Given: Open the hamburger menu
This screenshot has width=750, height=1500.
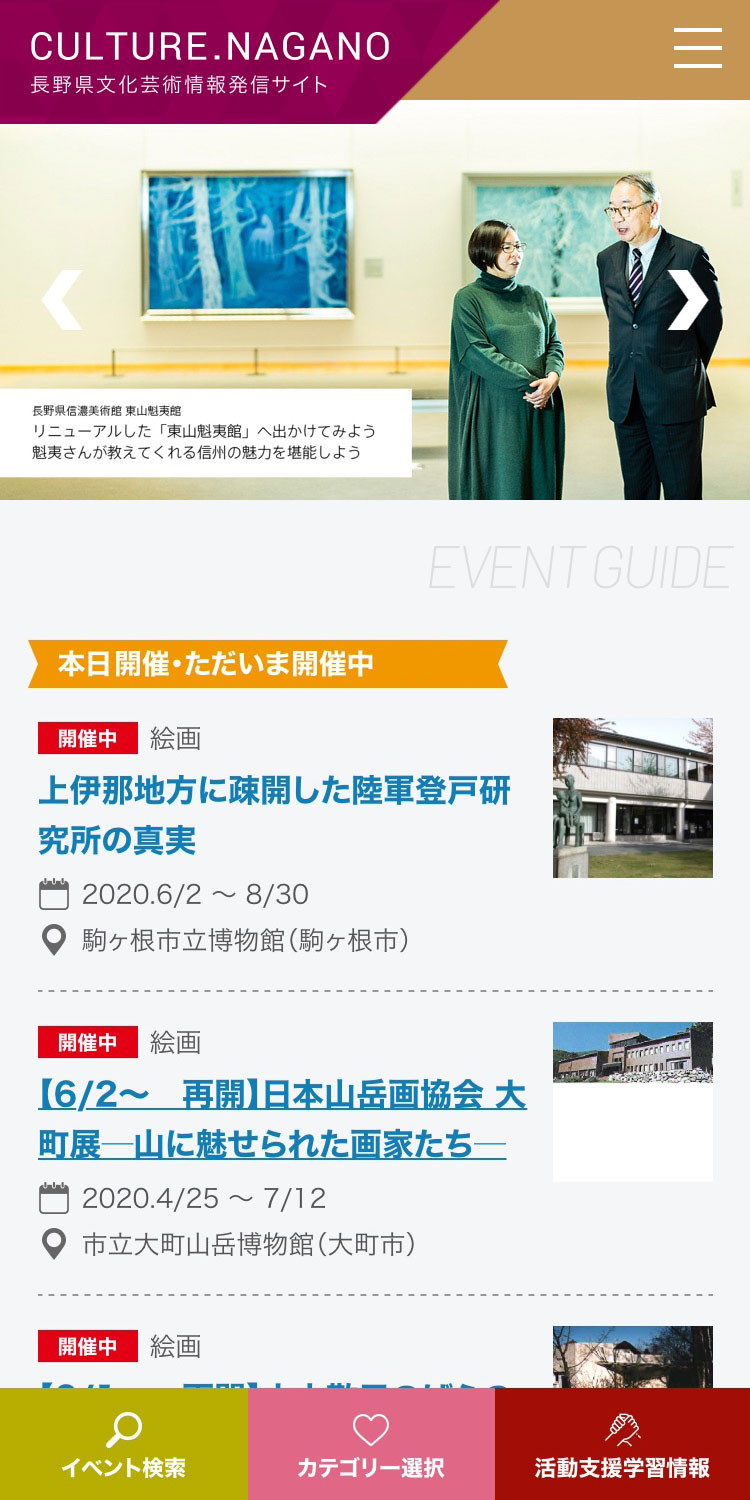Looking at the screenshot, I should pos(697,48).
